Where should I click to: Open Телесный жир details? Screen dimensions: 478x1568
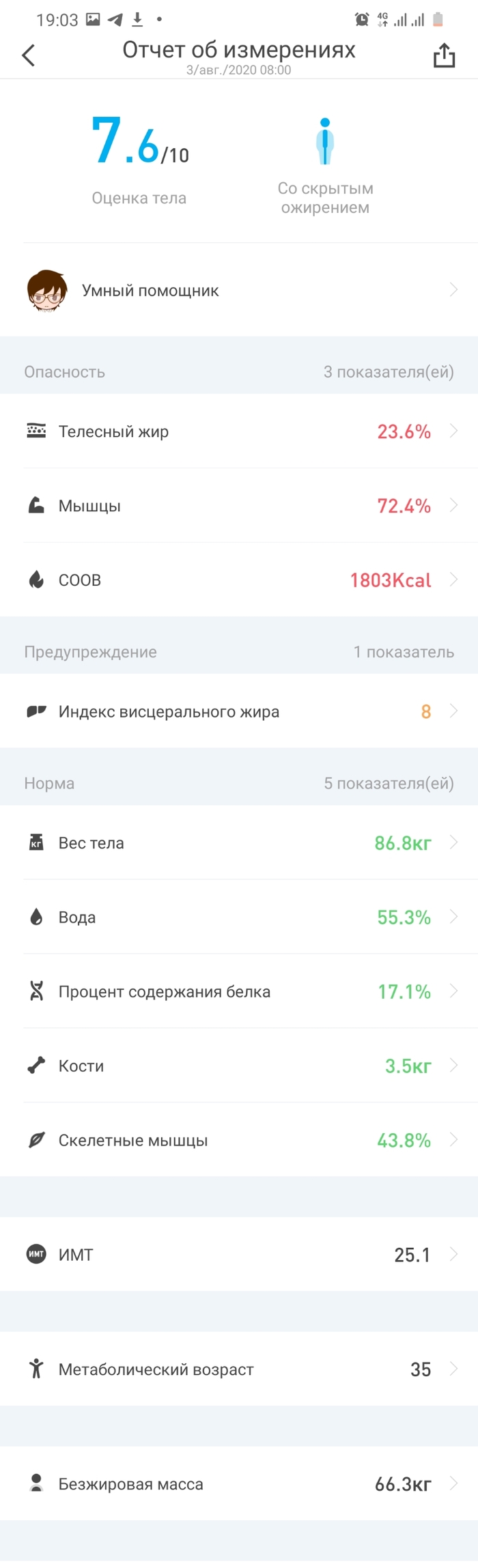[239, 431]
